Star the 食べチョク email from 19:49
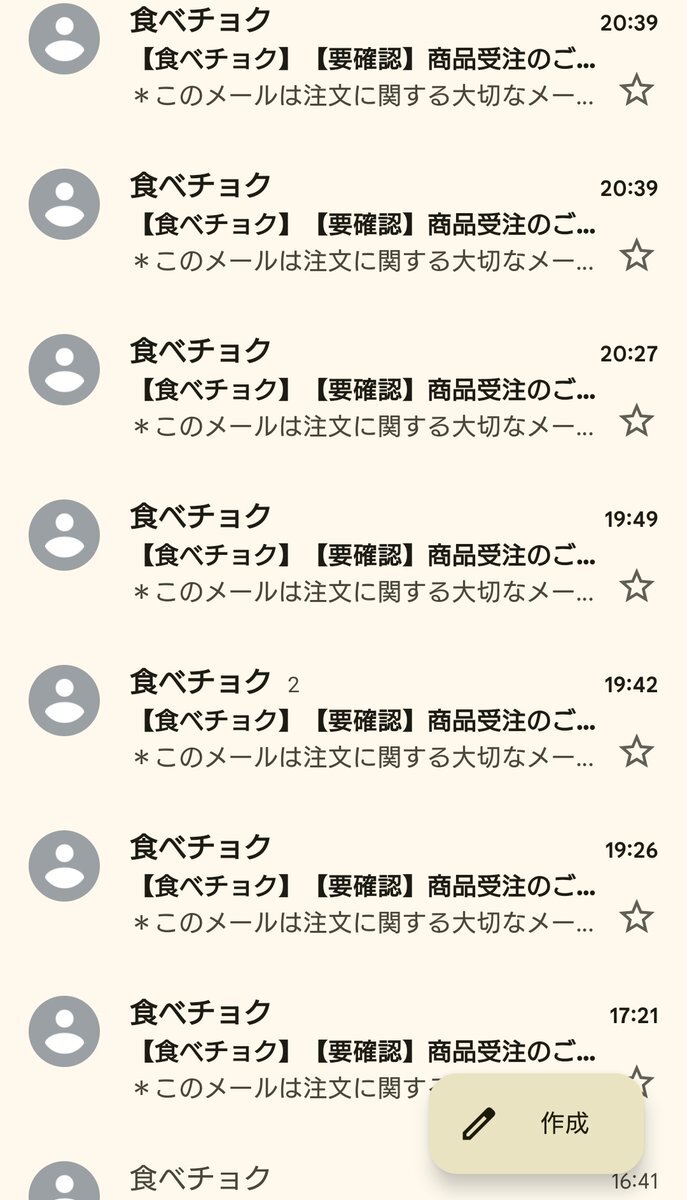Viewport: 687px width, 1200px height. [x=637, y=586]
